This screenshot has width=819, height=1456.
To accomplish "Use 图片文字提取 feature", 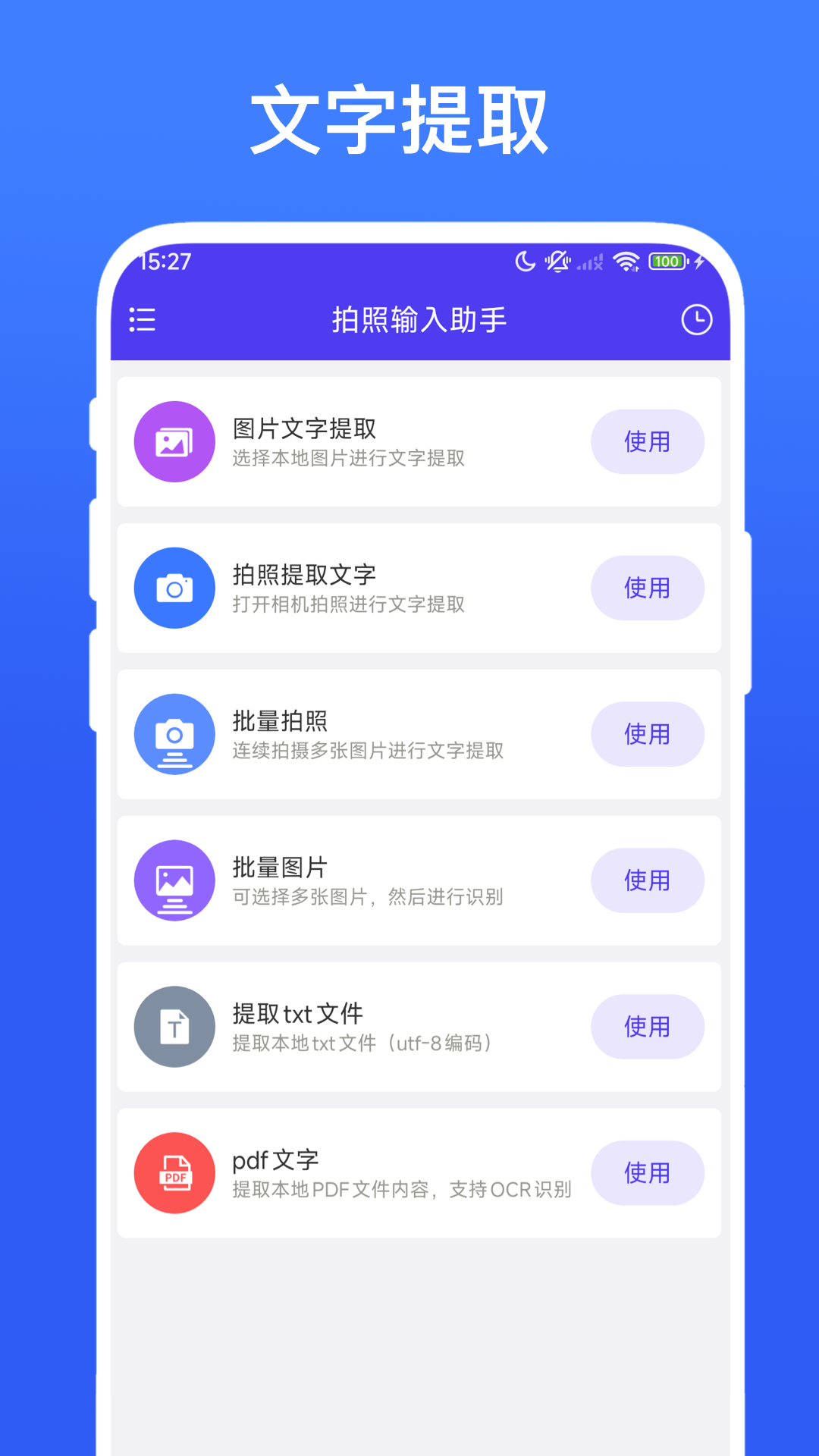I will (x=648, y=441).
